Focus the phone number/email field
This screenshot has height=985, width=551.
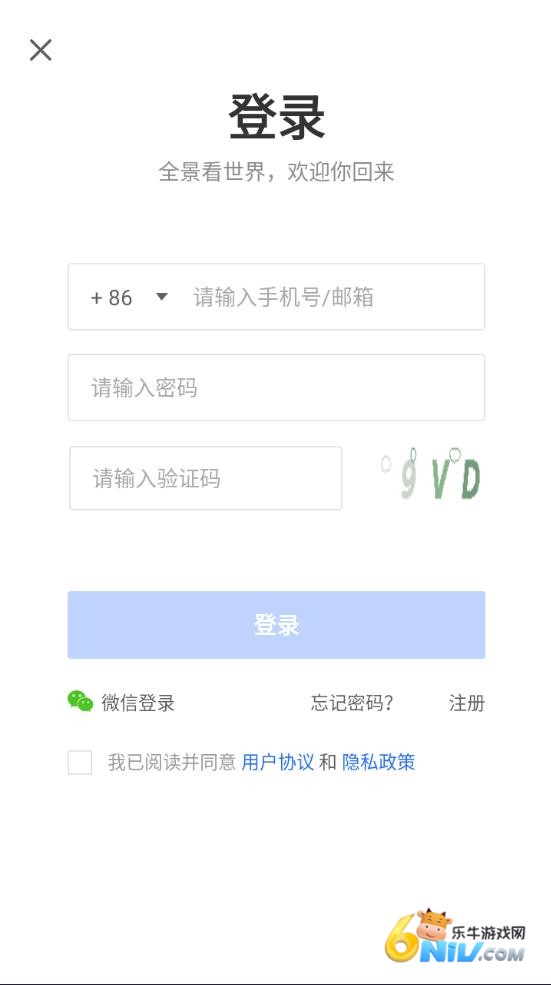point(333,297)
